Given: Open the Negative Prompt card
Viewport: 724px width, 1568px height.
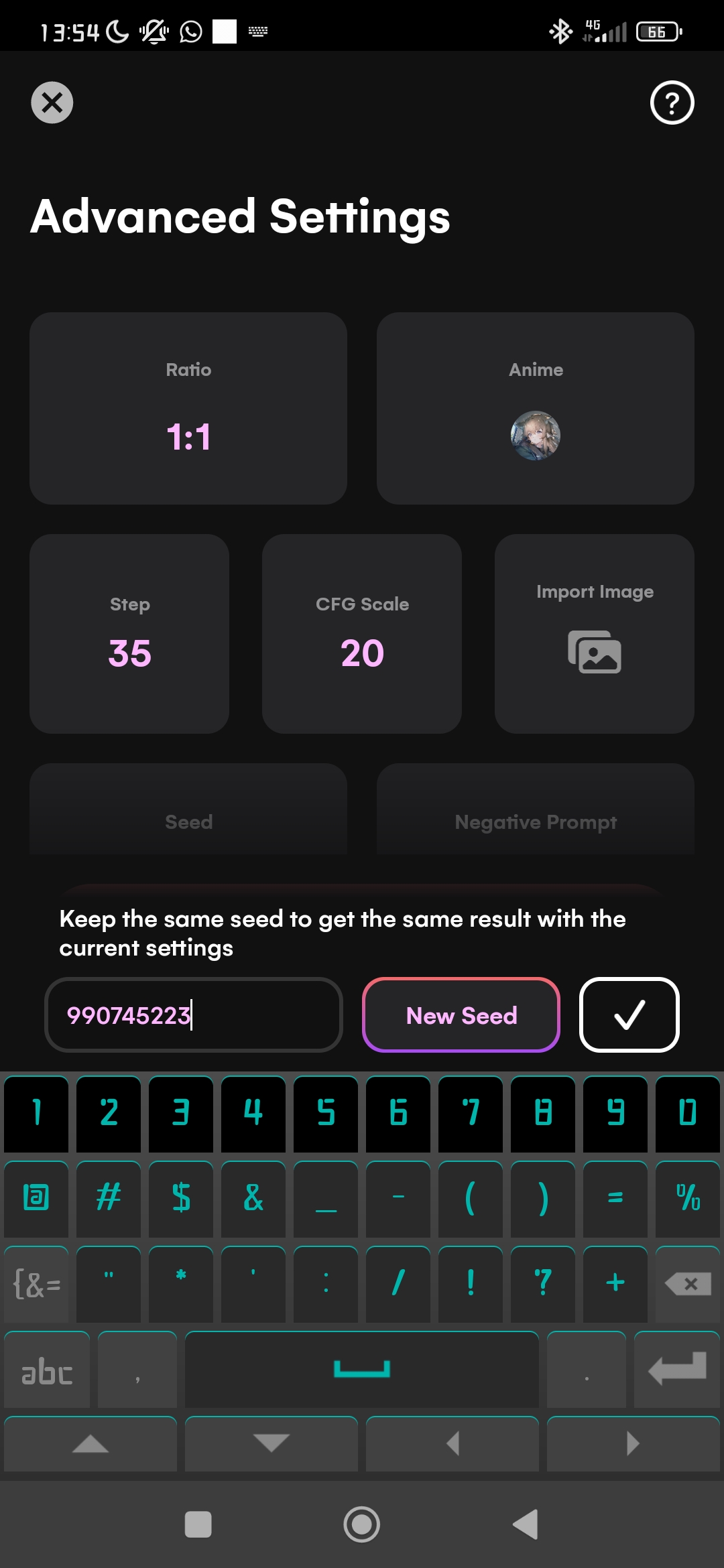Looking at the screenshot, I should 535,814.
